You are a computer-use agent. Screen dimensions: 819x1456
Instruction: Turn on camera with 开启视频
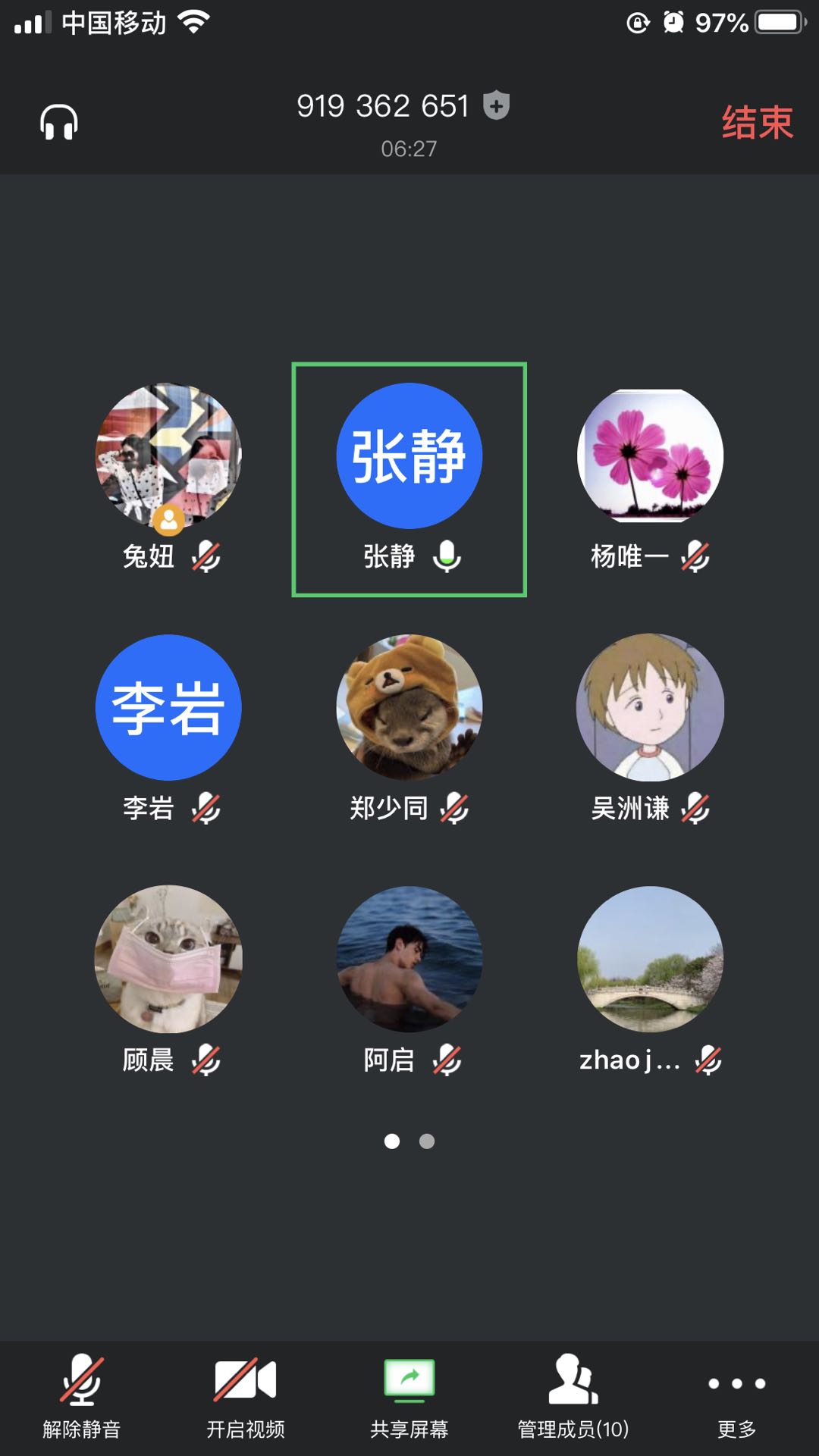(x=245, y=1395)
